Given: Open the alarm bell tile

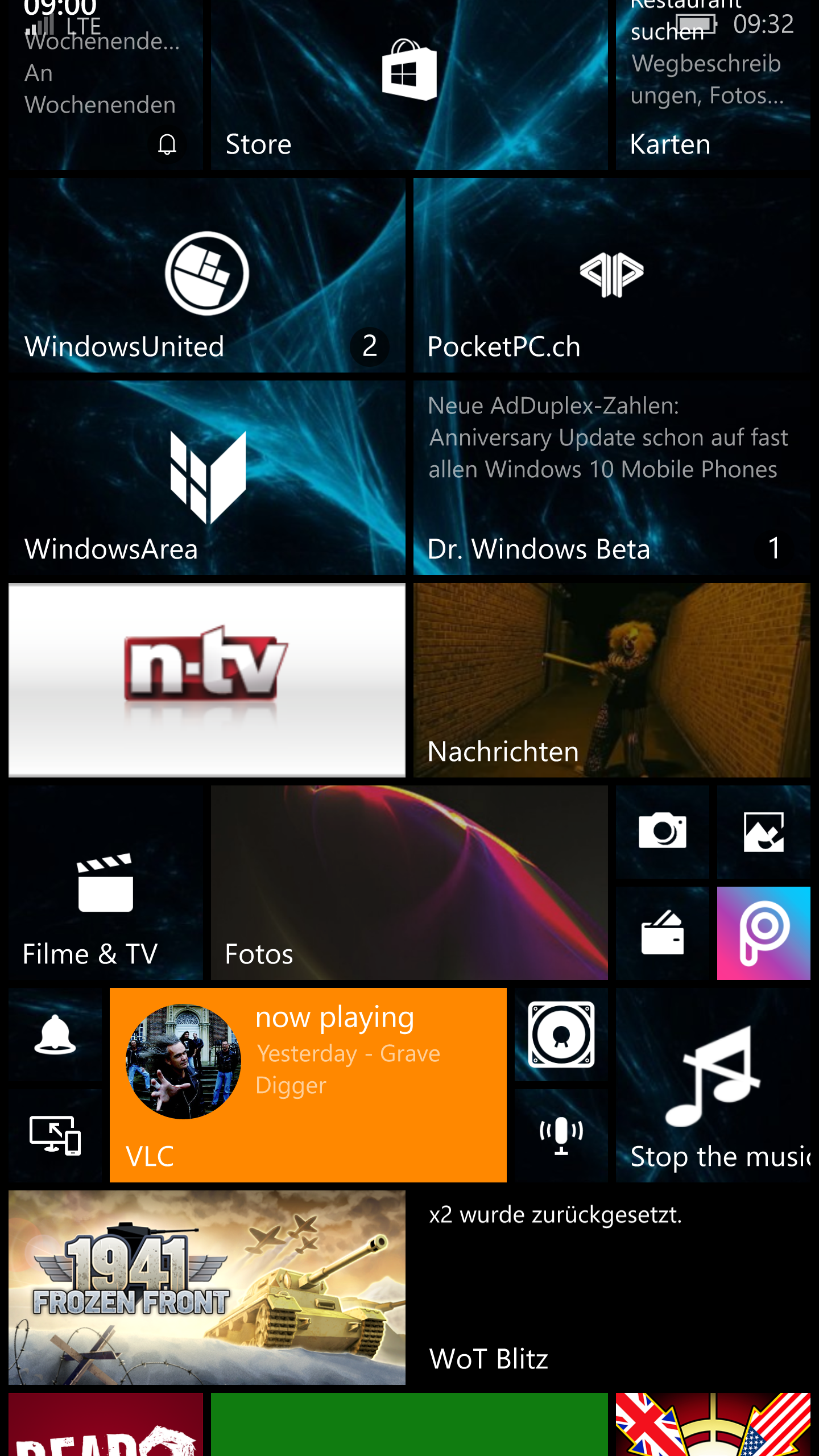Looking at the screenshot, I should point(55,1035).
